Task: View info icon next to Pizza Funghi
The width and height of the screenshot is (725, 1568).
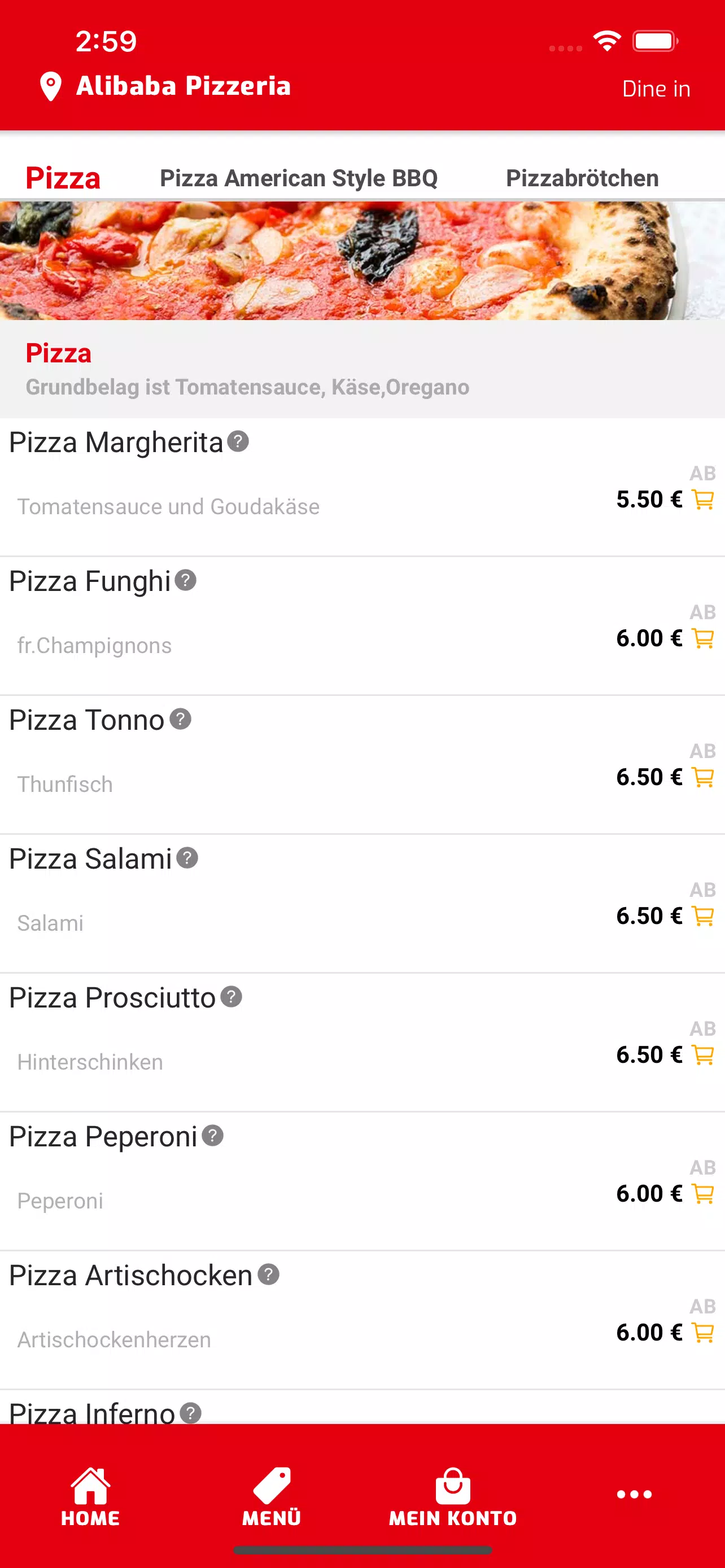Action: click(186, 580)
